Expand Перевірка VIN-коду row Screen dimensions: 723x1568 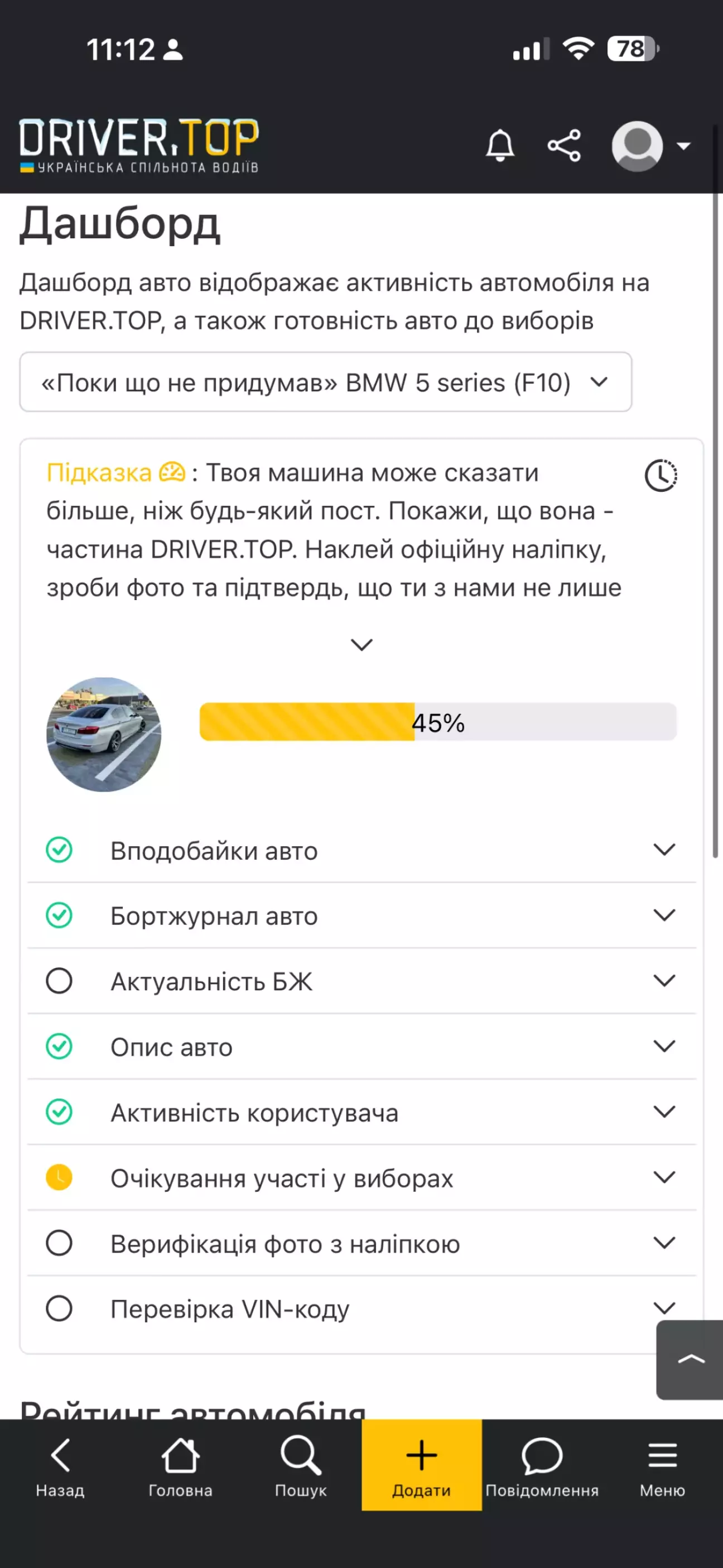(664, 1308)
